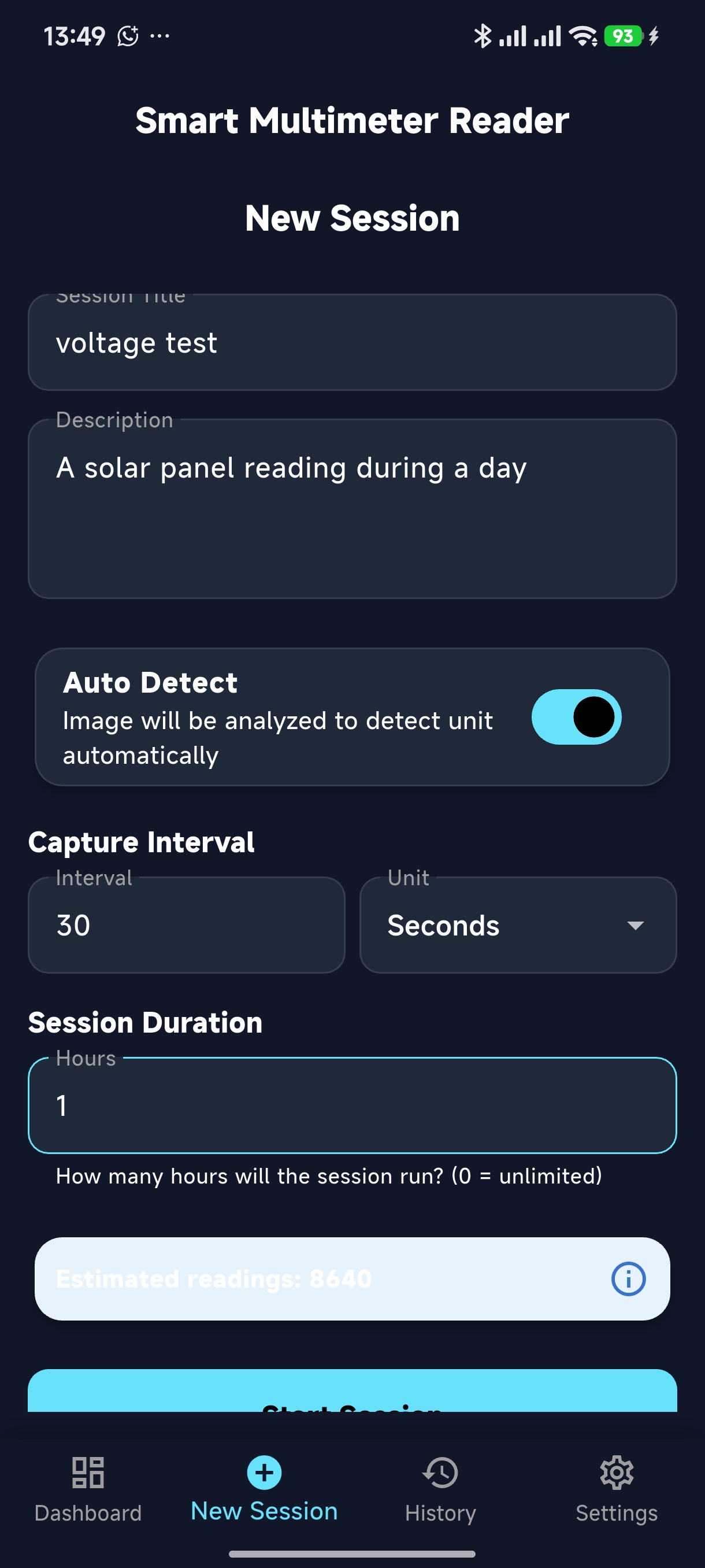The width and height of the screenshot is (705, 1568).
Task: Focus the Session Title field showing voltage test
Action: point(352,343)
